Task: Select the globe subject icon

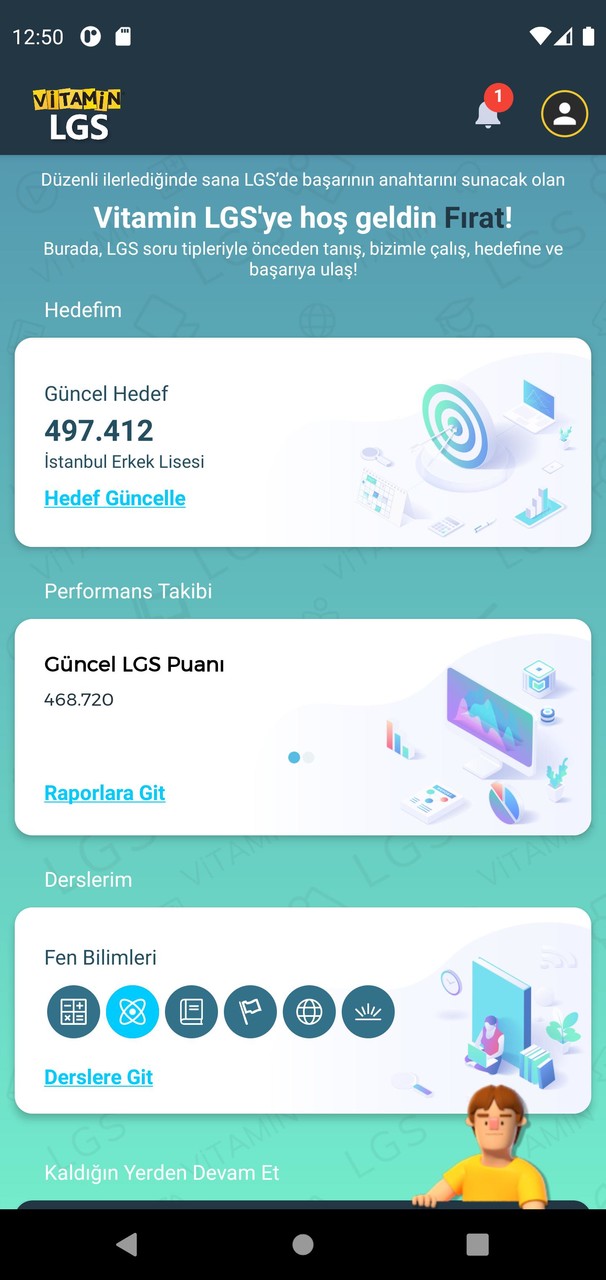Action: [309, 1012]
